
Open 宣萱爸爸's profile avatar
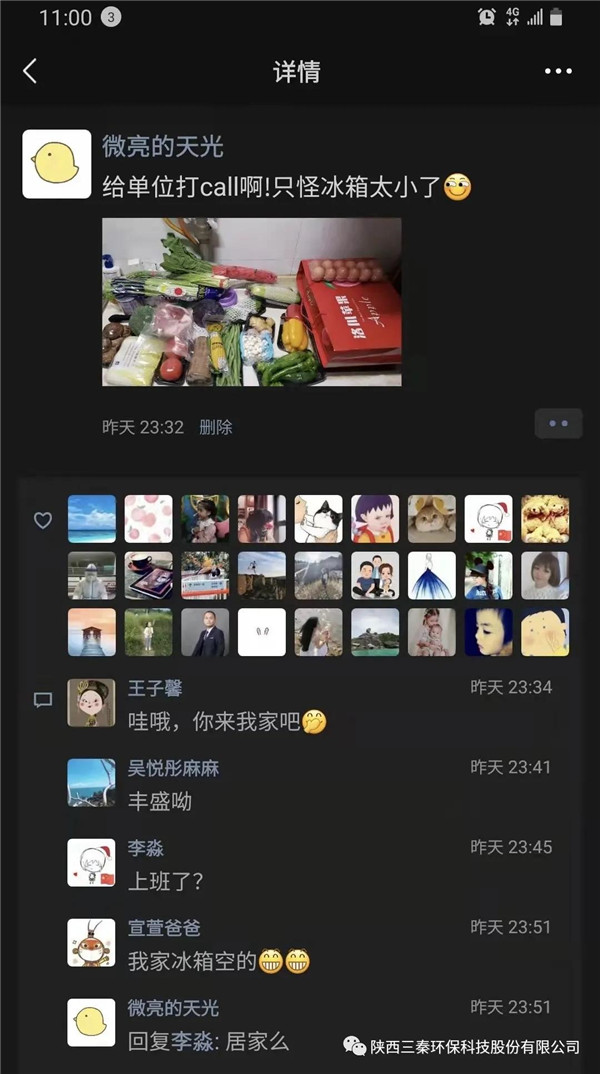pyautogui.click(x=91, y=942)
